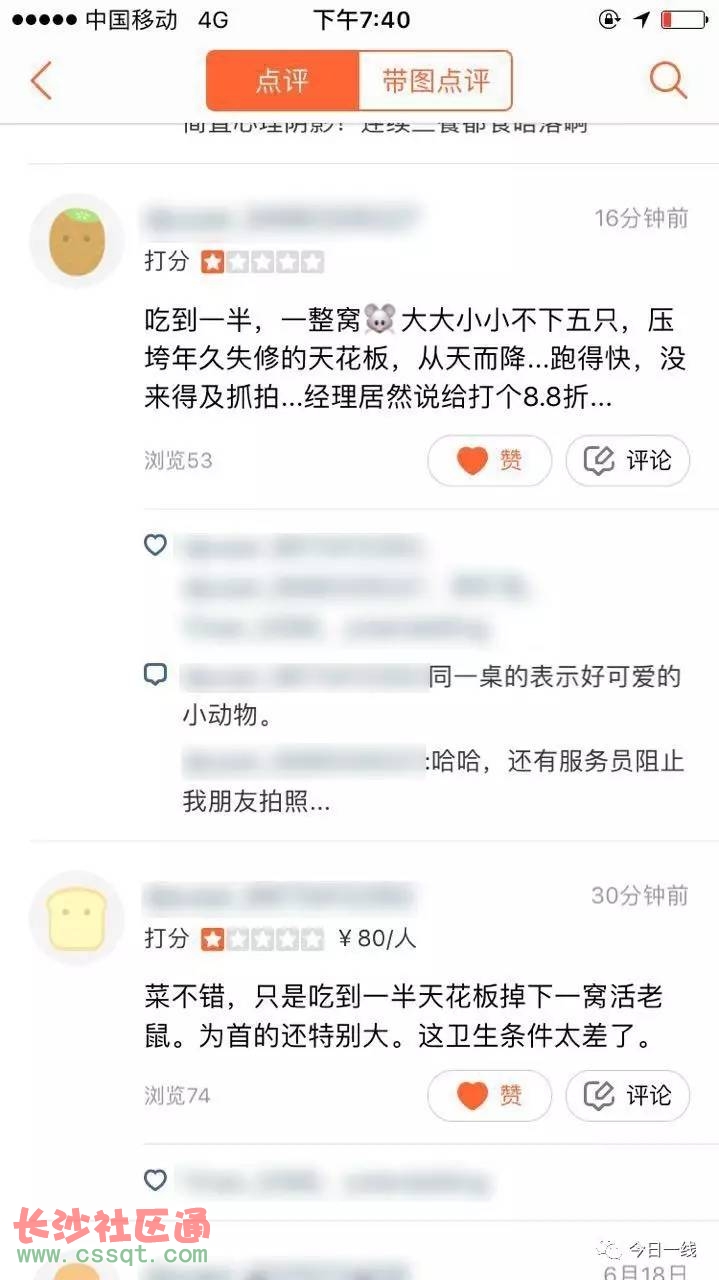Viewport: 719px width, 1280px height.
Task: Open the search magnifier icon
Action: tap(668, 80)
